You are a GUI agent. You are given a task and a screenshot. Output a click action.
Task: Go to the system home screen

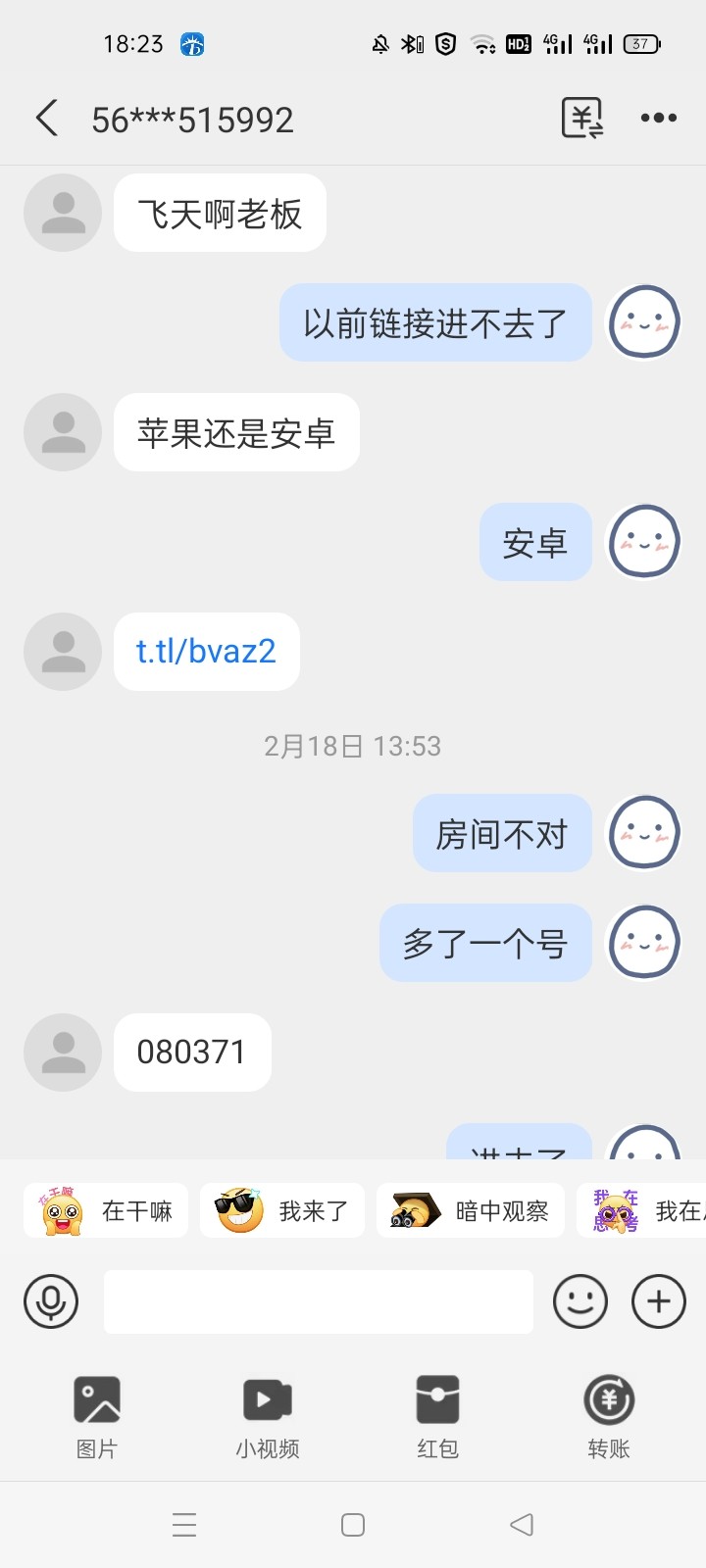(353, 1525)
